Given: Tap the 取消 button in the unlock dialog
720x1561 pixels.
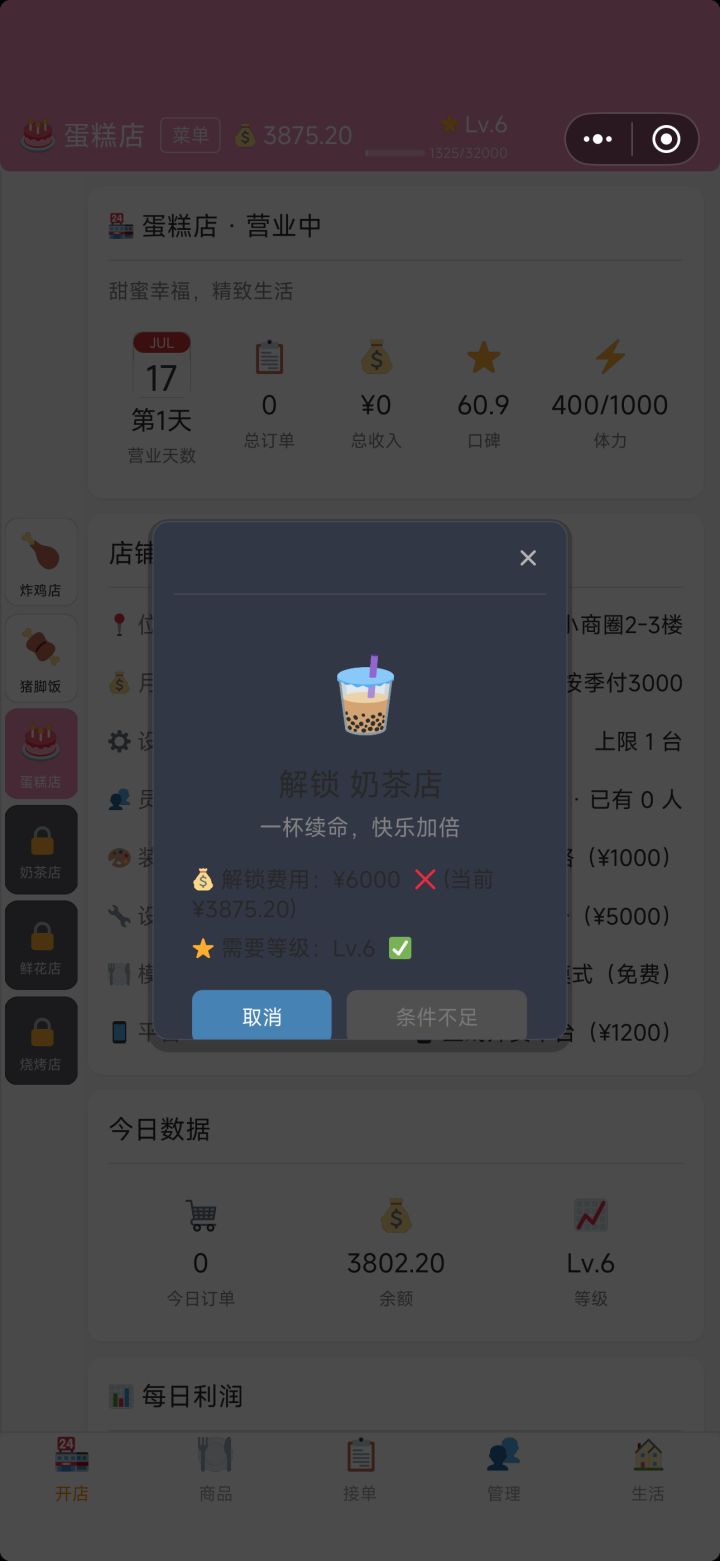Looking at the screenshot, I should tap(261, 1014).
